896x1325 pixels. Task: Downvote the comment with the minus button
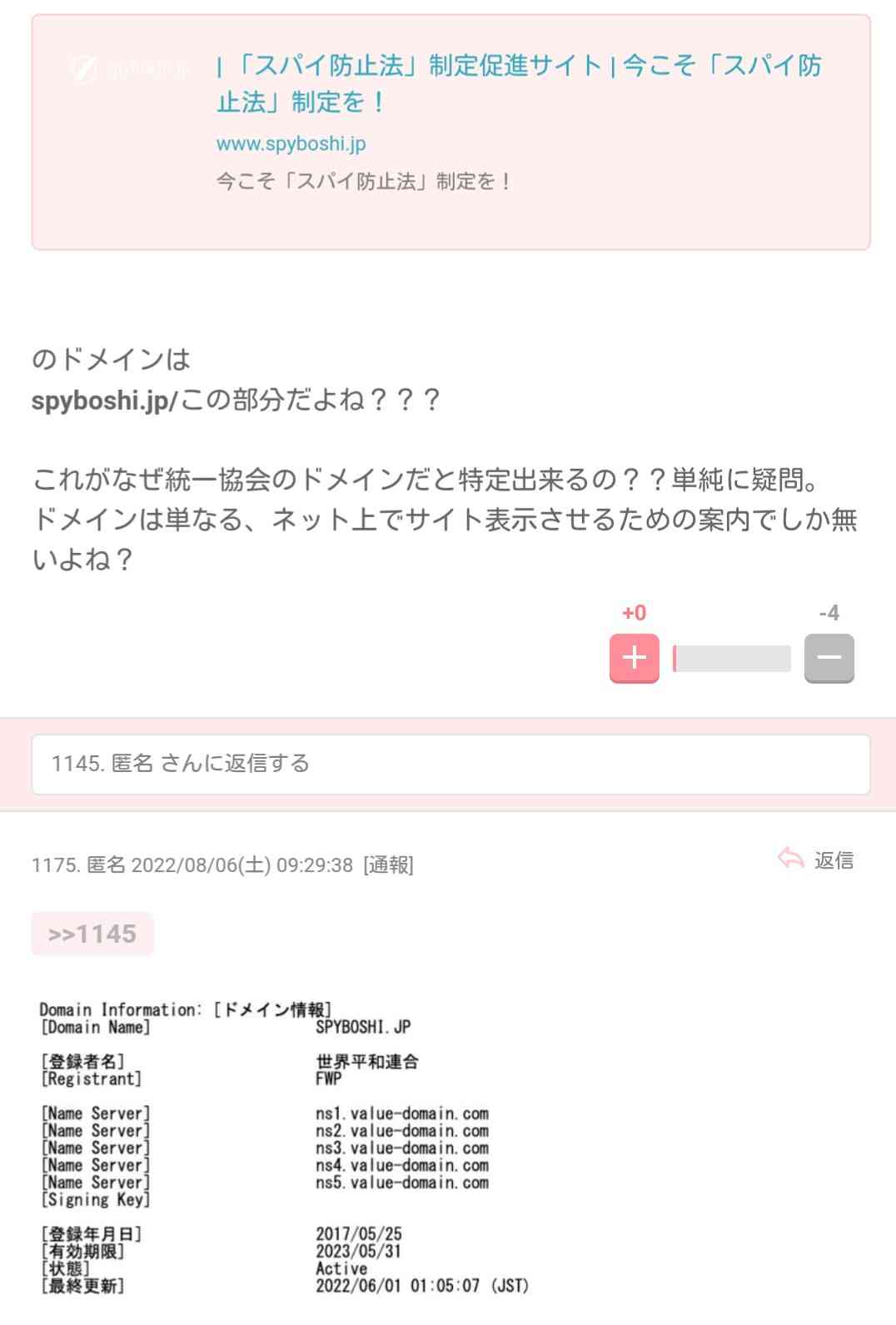point(829,658)
